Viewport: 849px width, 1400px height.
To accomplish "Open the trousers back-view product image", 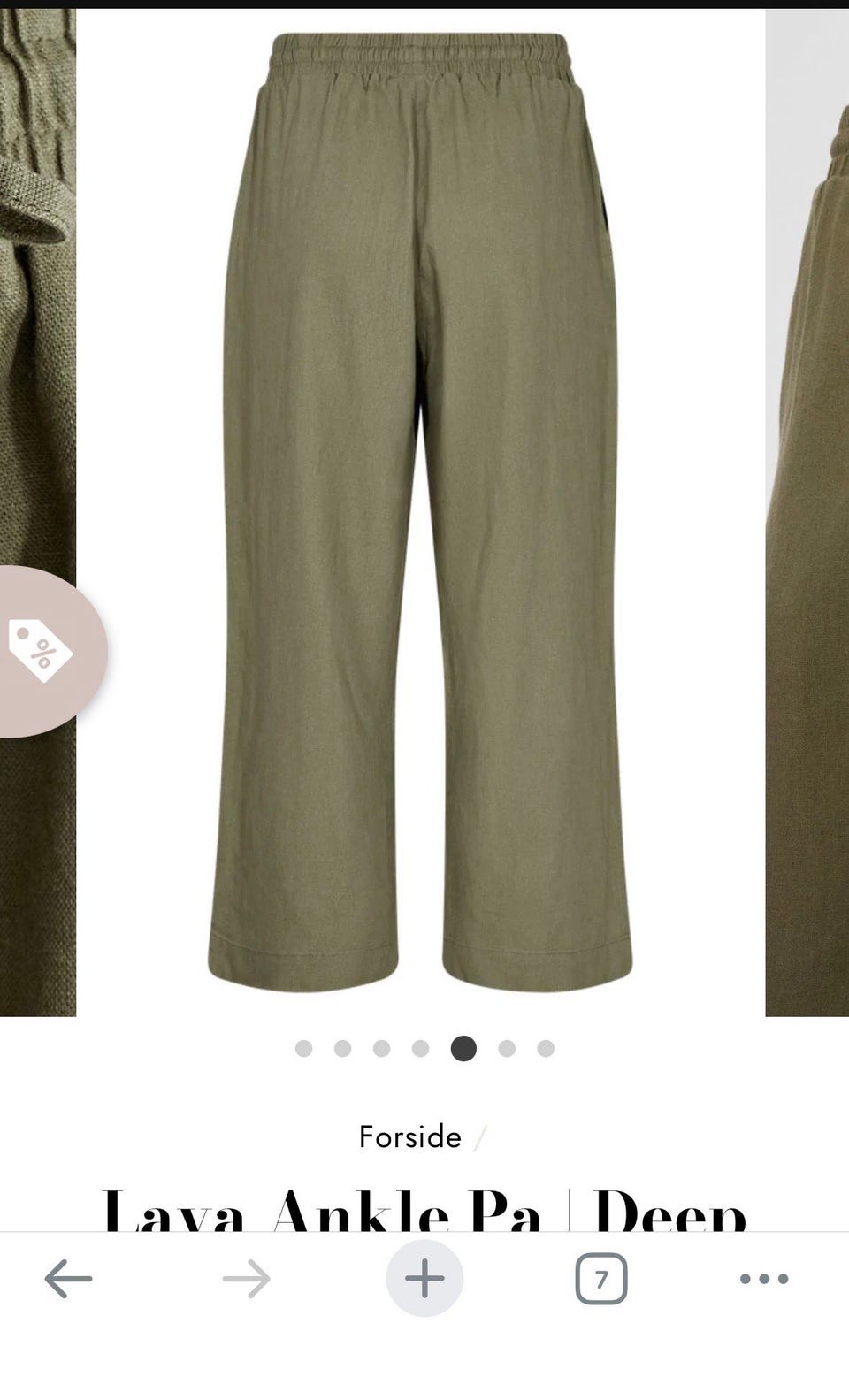I will (421, 513).
